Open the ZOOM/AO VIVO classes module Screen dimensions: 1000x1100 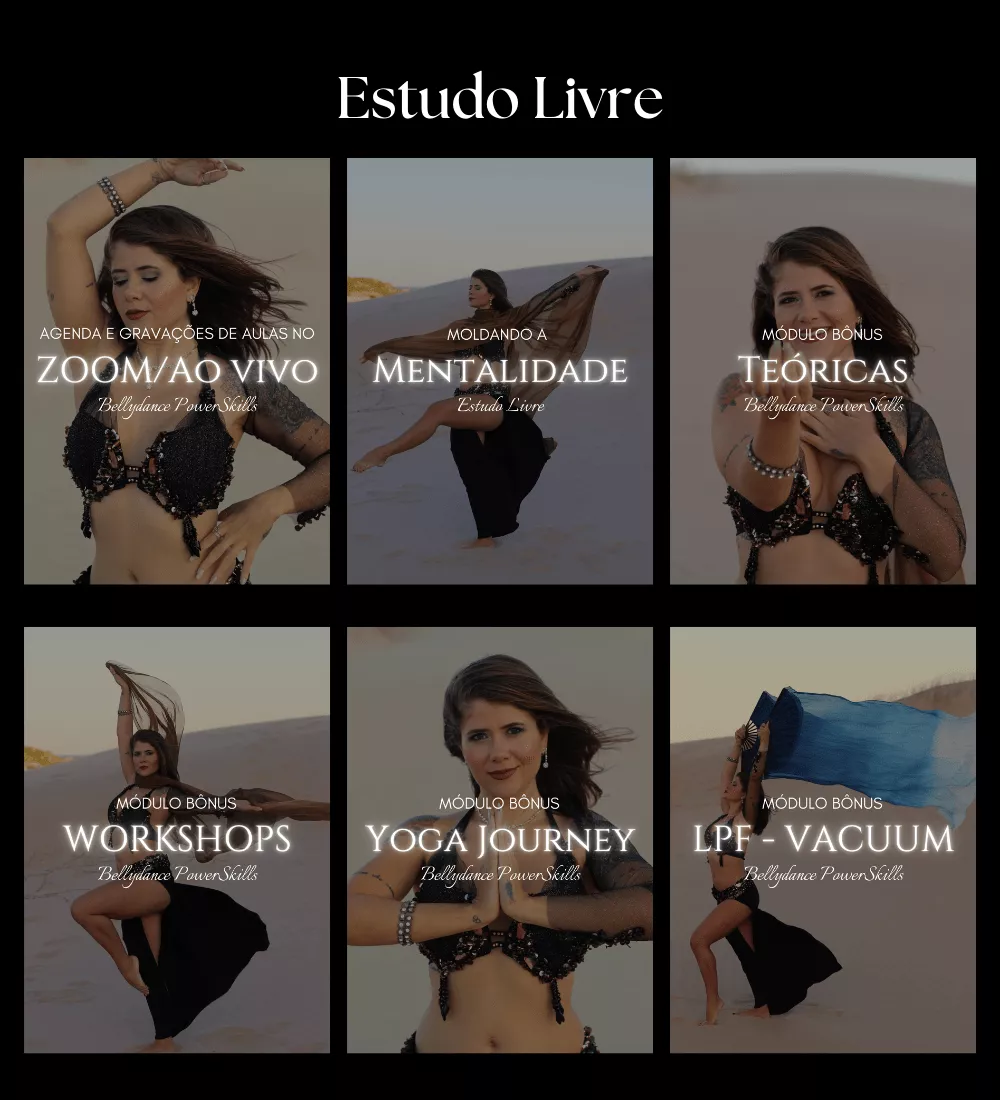(177, 371)
